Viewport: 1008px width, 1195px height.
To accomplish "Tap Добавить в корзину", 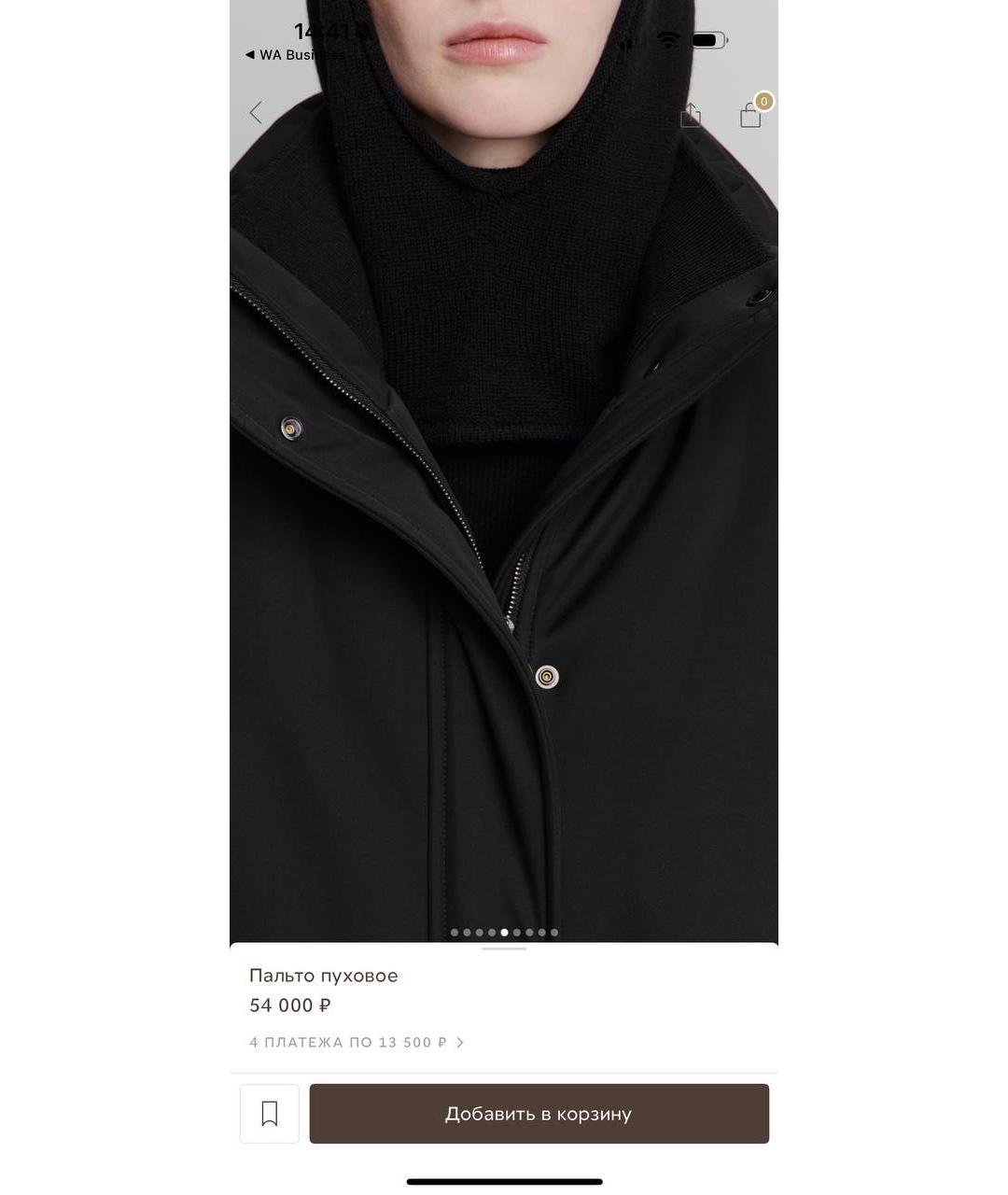I will coord(539,1113).
